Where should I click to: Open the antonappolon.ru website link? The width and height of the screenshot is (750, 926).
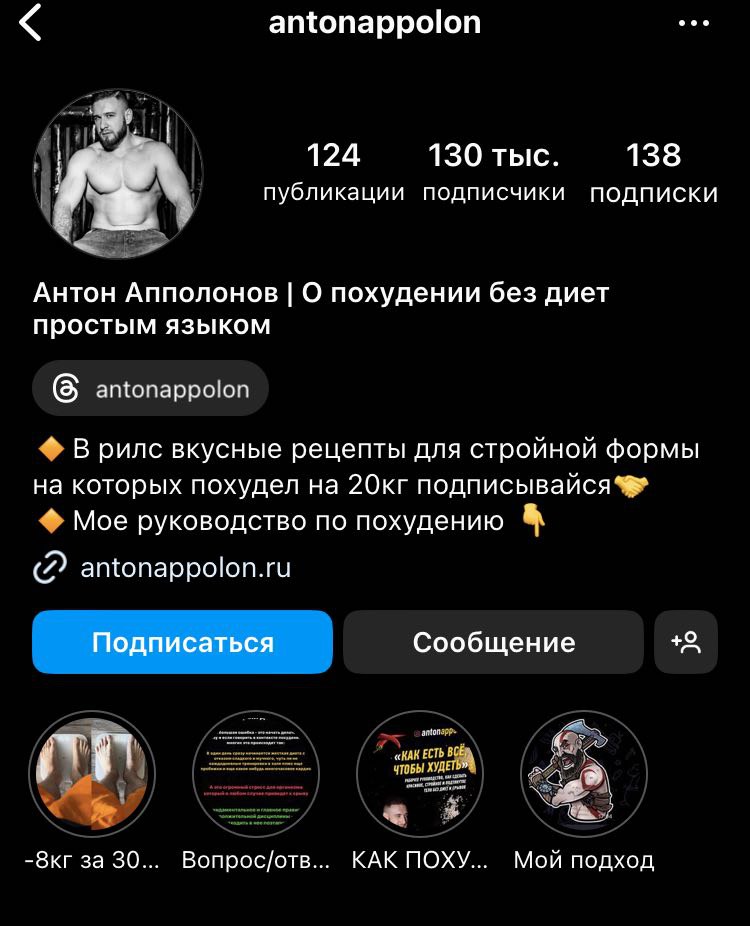click(x=185, y=568)
